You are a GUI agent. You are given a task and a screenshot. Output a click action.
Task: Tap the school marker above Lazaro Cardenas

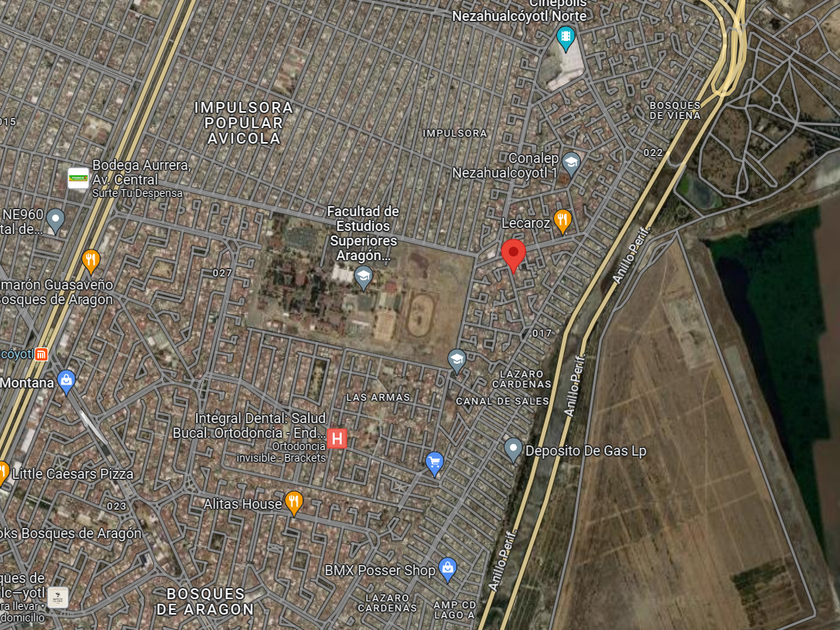(457, 360)
